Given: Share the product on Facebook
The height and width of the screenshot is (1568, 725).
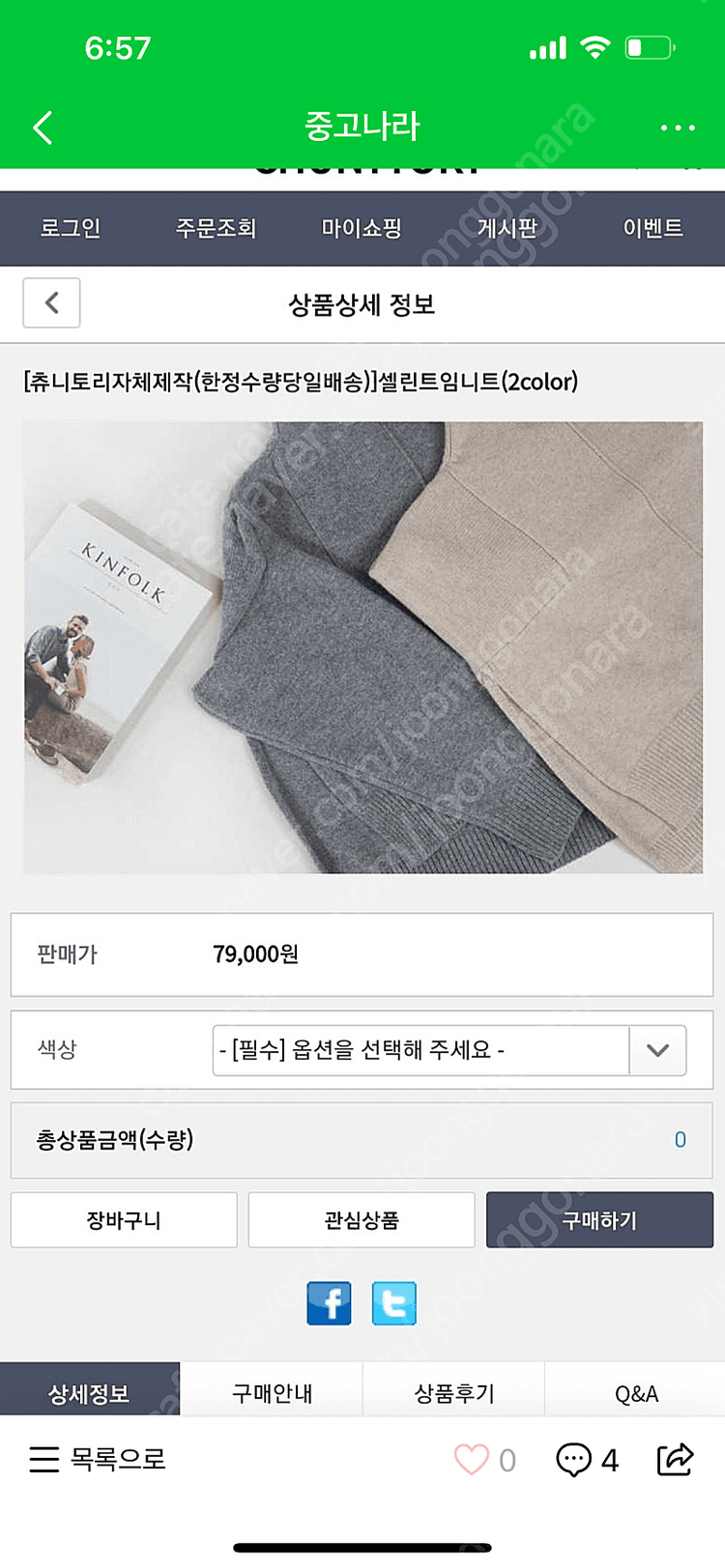Looking at the screenshot, I should coord(329,1303).
